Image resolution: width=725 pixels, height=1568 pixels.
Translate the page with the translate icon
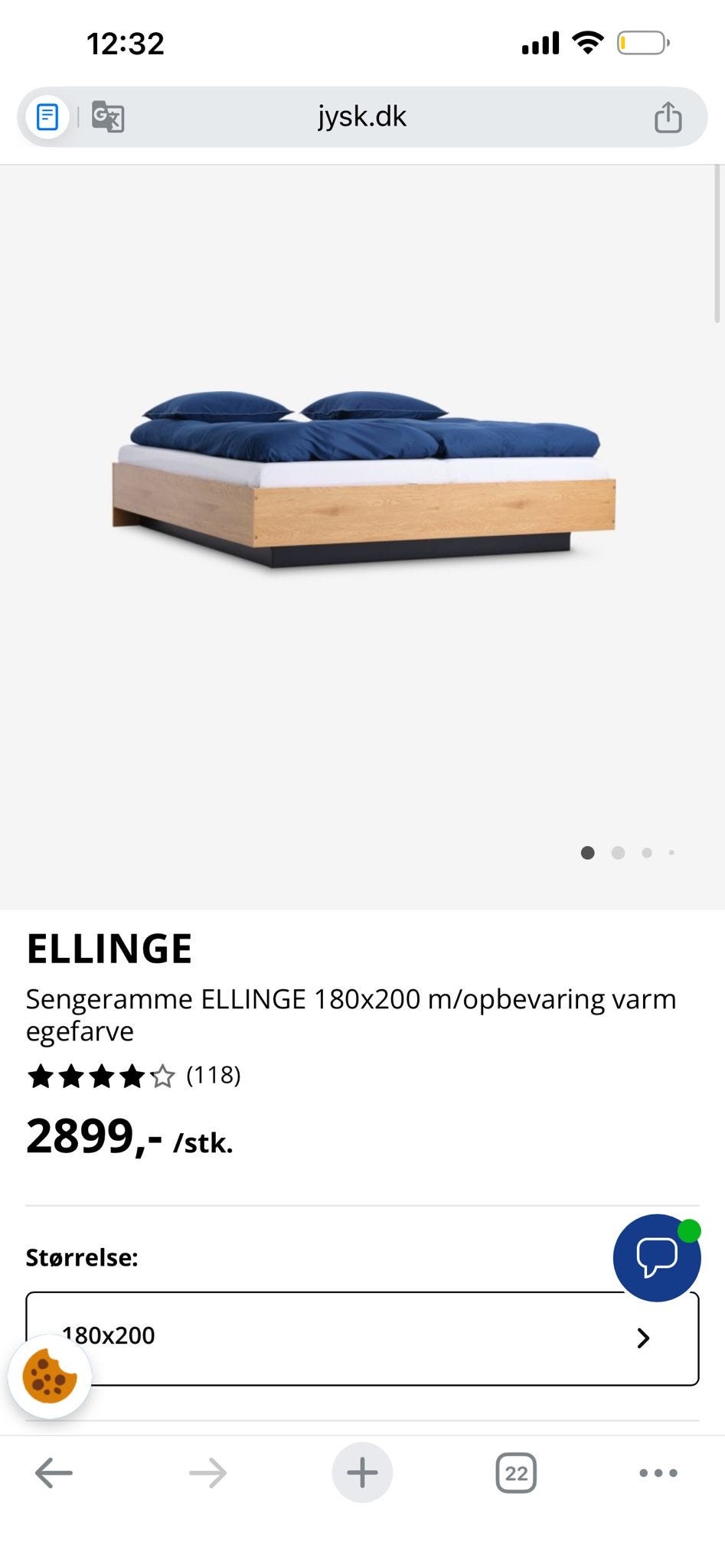(108, 117)
